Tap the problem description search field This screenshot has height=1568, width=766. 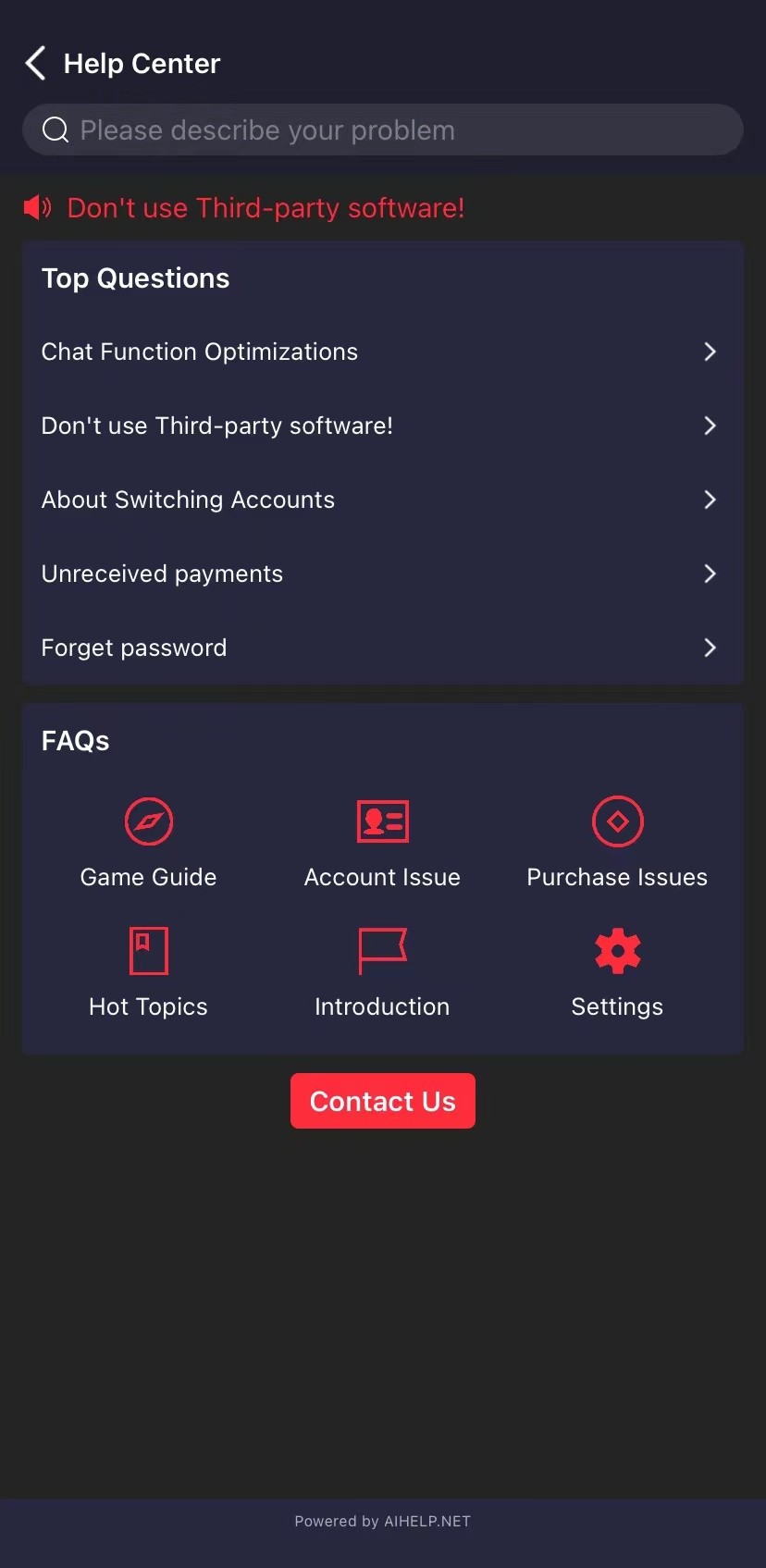tap(383, 130)
